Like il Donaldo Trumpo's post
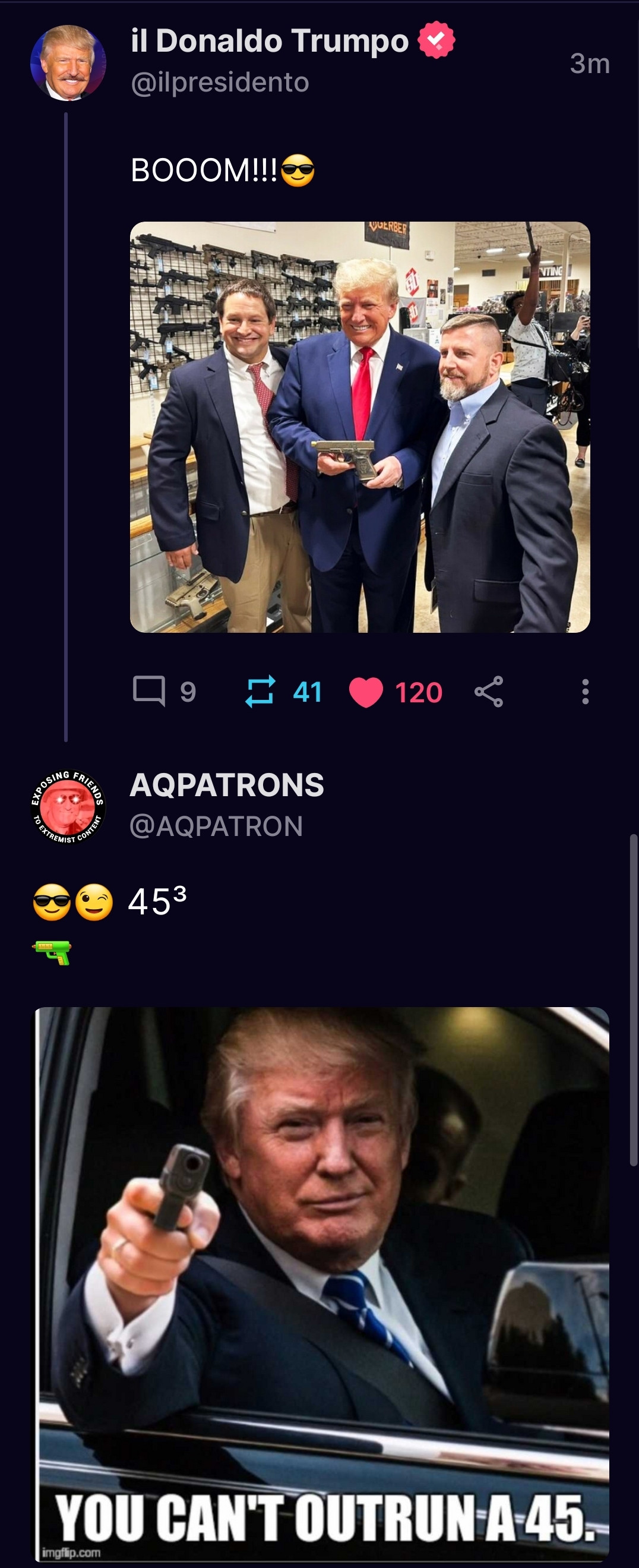The width and height of the screenshot is (639, 1568). tap(366, 692)
